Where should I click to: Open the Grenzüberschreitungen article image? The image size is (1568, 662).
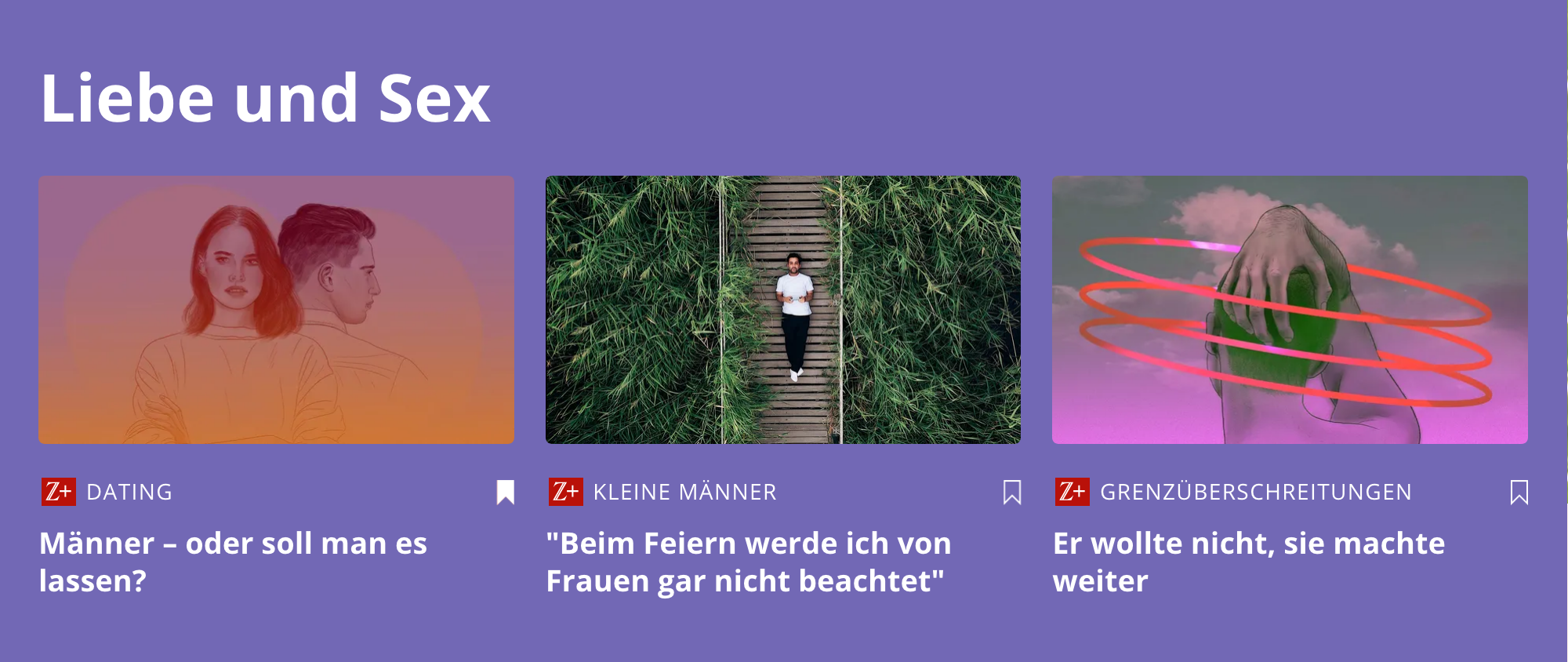pos(1289,310)
